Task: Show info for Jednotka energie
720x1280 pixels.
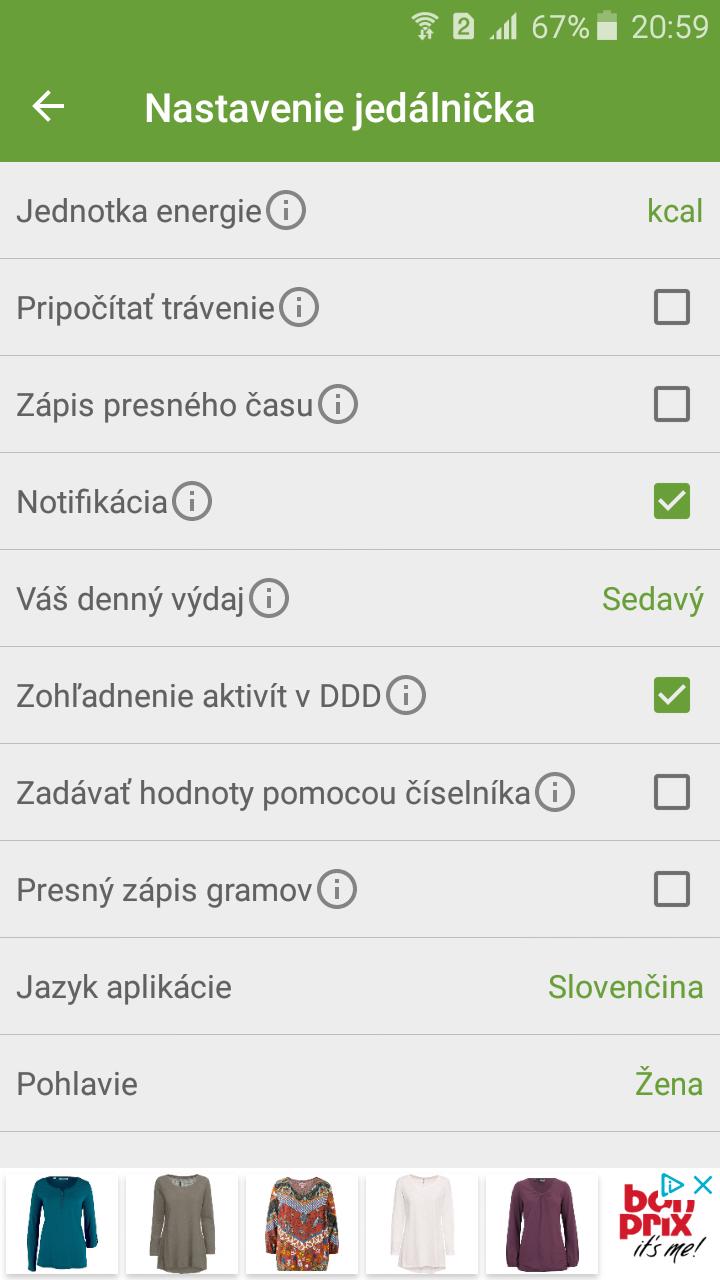Action: pyautogui.click(x=286, y=211)
